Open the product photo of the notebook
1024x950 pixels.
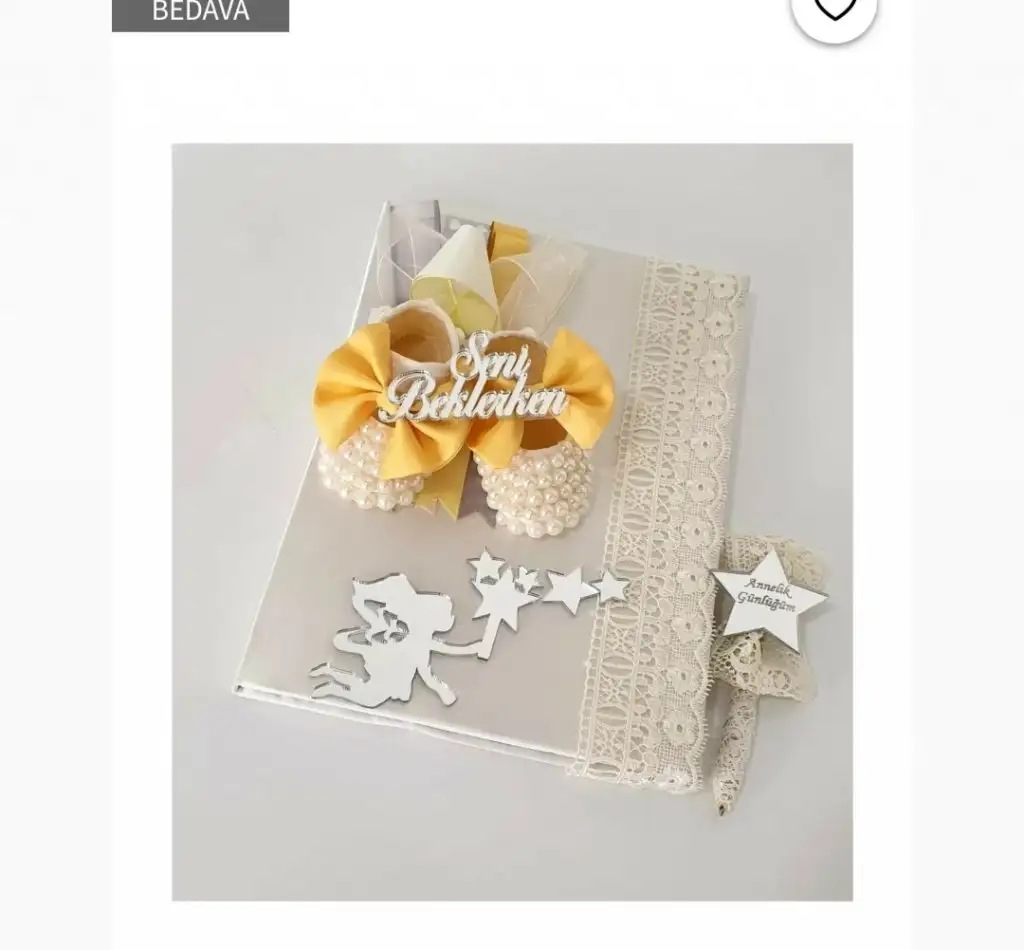pos(512,520)
